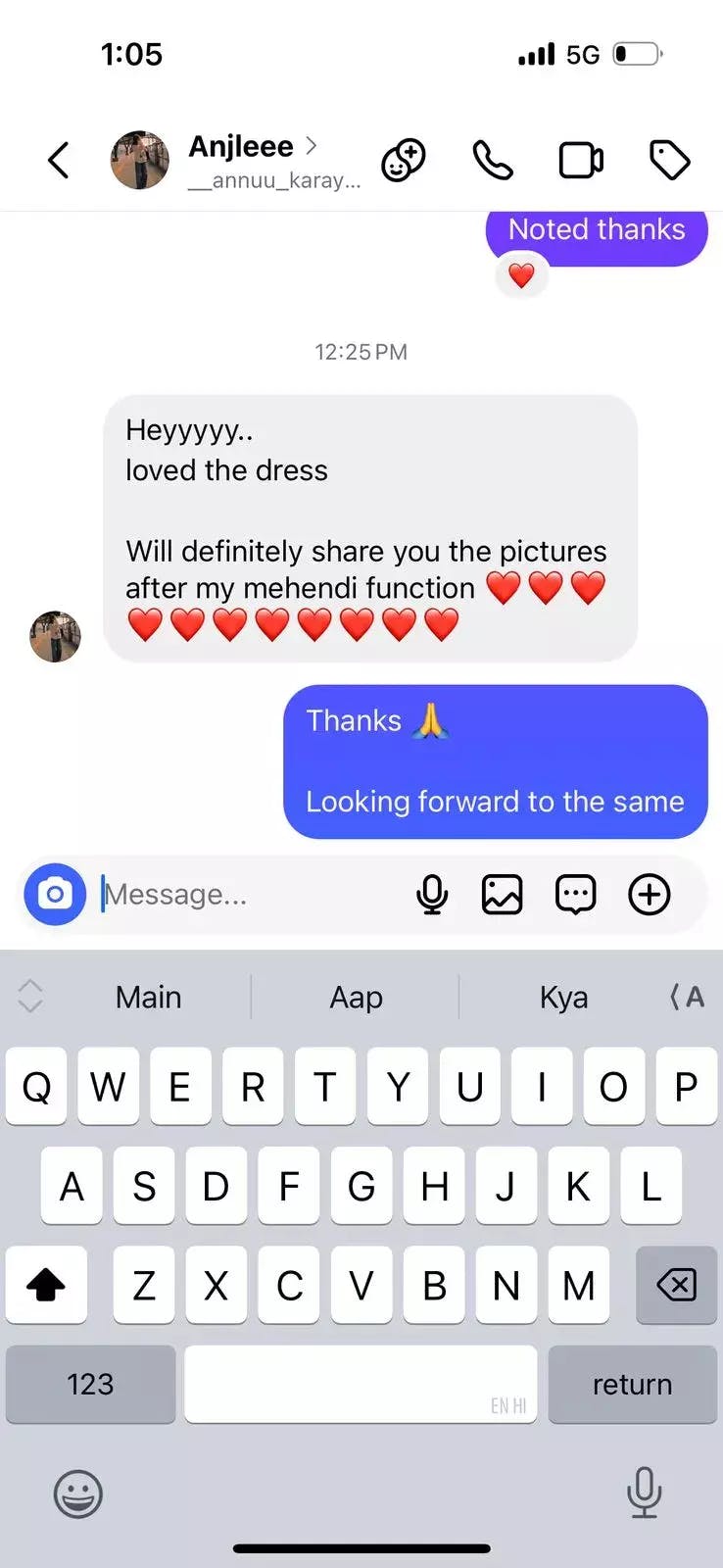Open the camera from message bar

pos(55,894)
